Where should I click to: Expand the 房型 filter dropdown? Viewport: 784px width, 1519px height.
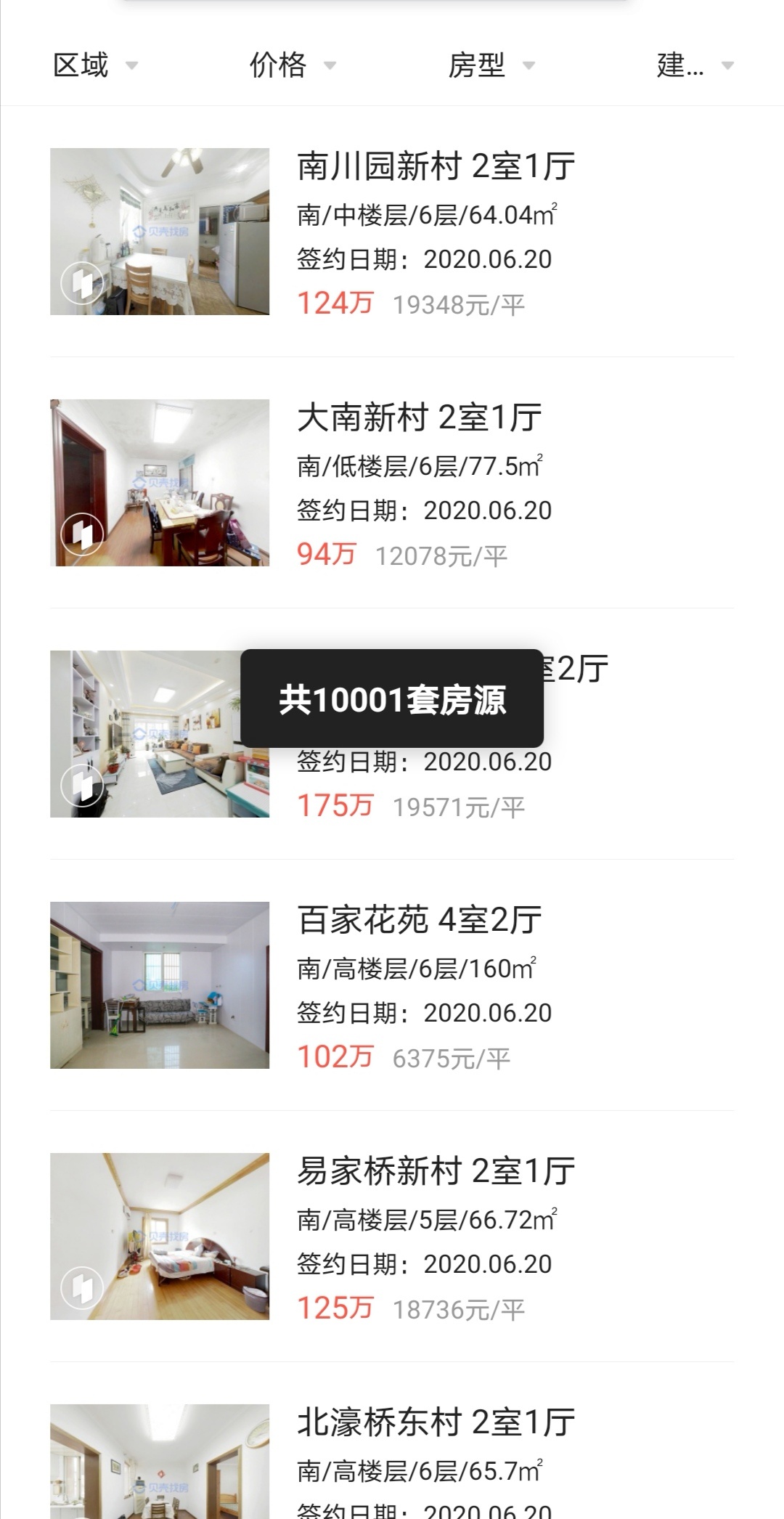[x=491, y=65]
